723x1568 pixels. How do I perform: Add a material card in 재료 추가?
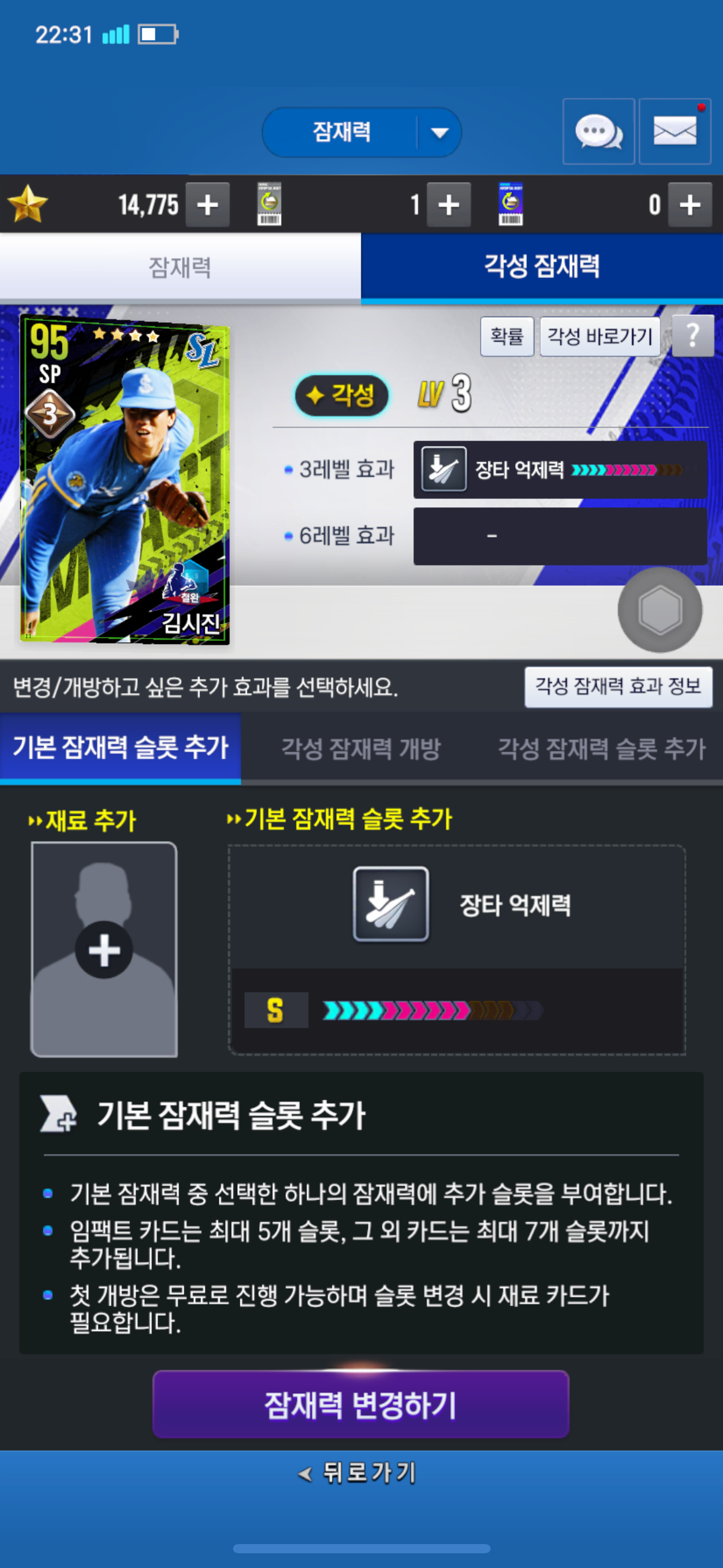tap(104, 949)
